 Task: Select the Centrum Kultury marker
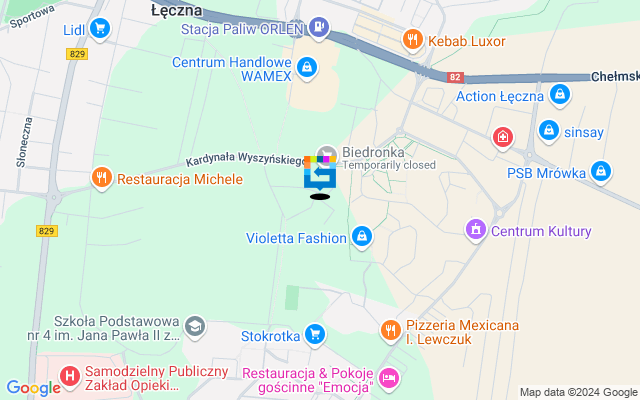477,231
